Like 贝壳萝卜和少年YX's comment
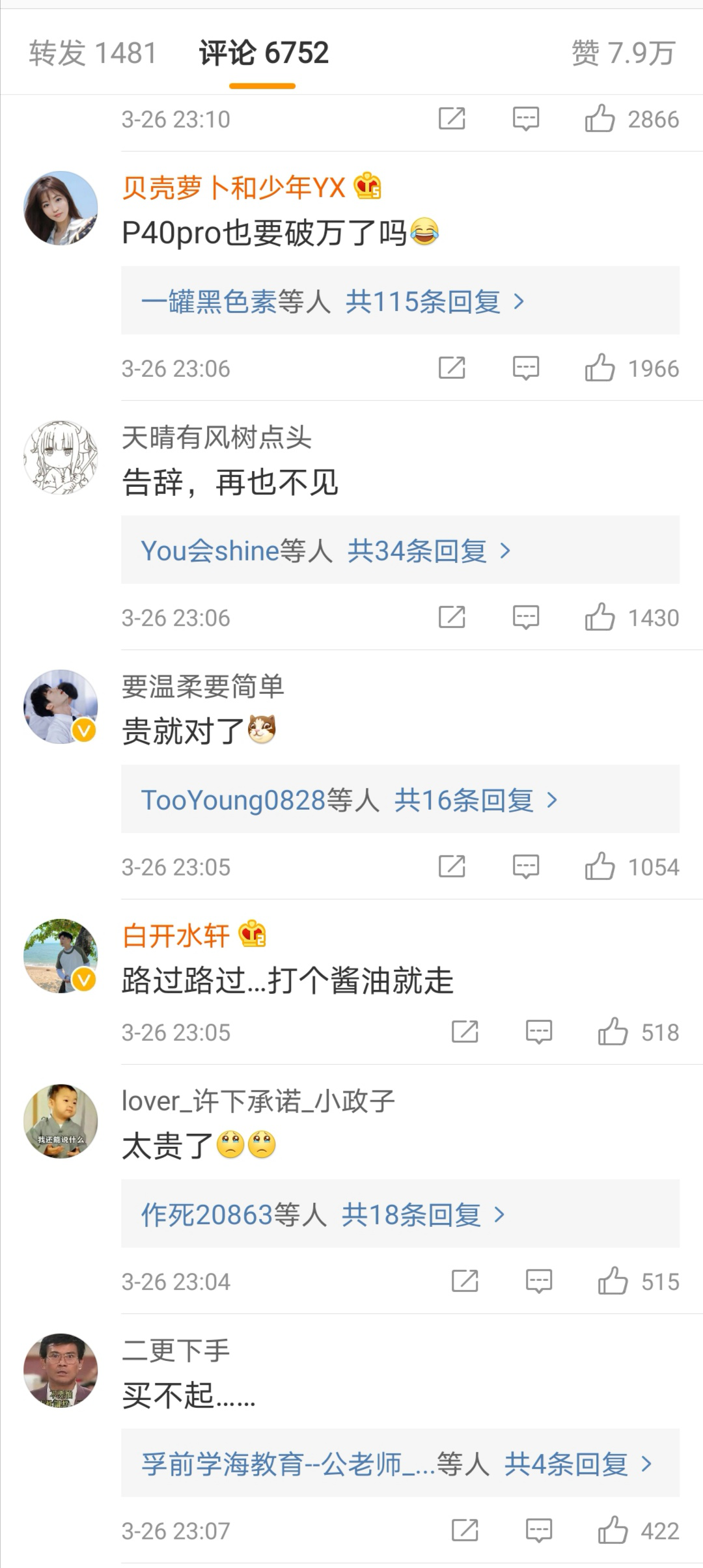Screen dimensions: 703x1568 pos(600,368)
